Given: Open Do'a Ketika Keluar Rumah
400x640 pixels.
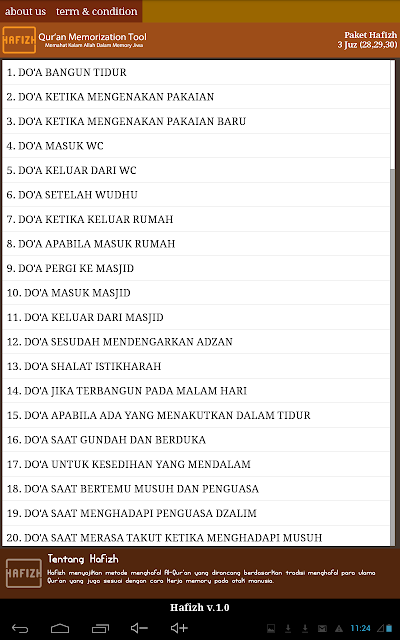Looking at the screenshot, I should click(196, 219).
